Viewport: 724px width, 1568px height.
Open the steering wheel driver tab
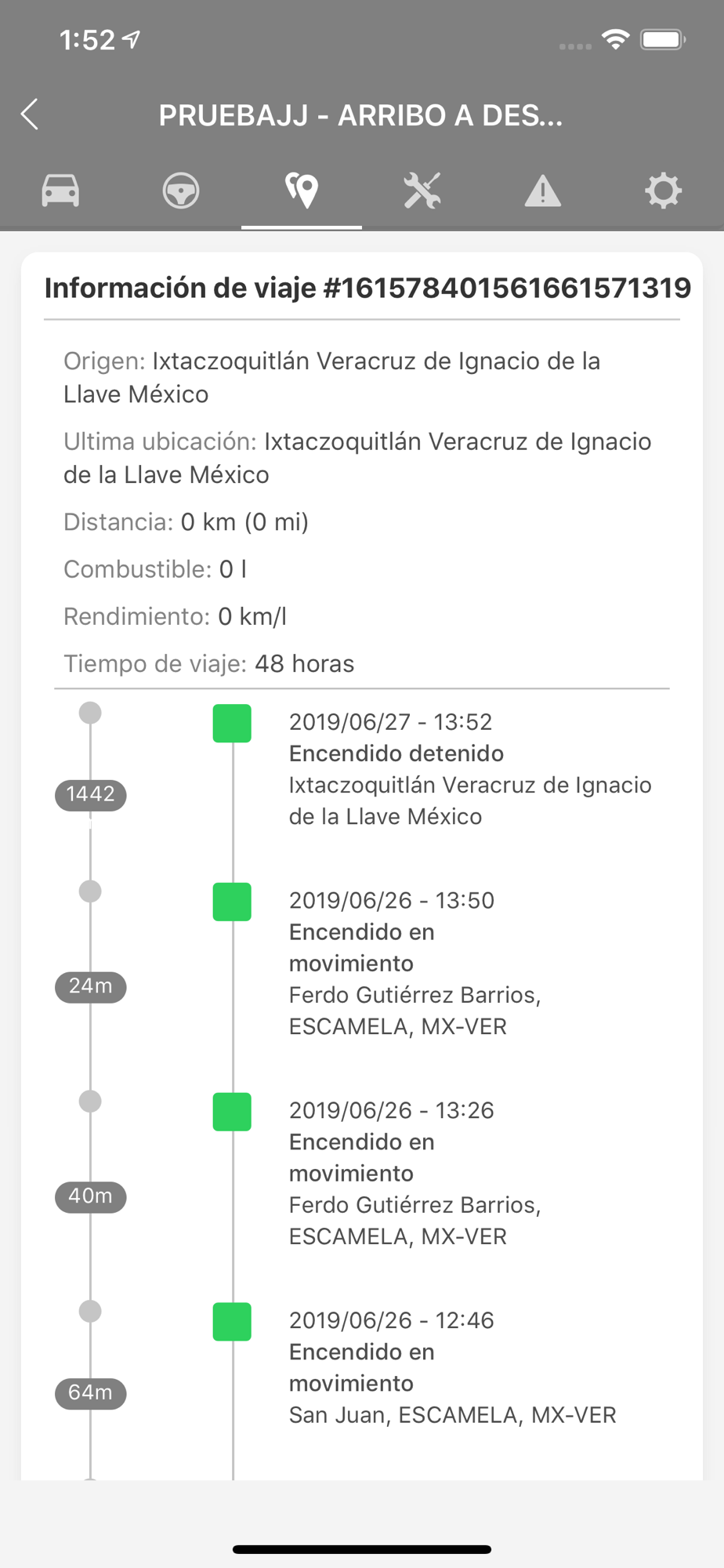181,191
